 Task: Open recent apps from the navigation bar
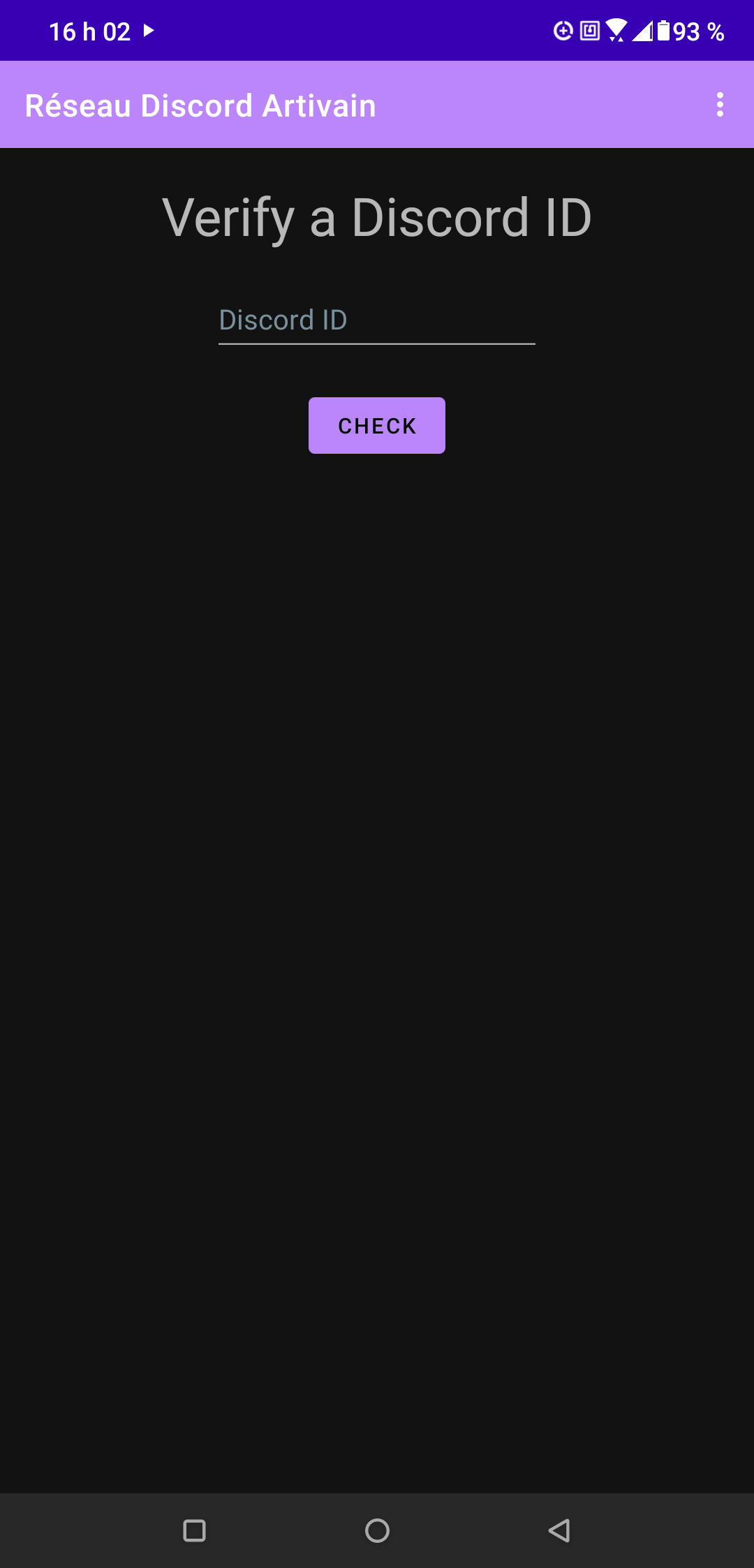pyautogui.click(x=194, y=1530)
